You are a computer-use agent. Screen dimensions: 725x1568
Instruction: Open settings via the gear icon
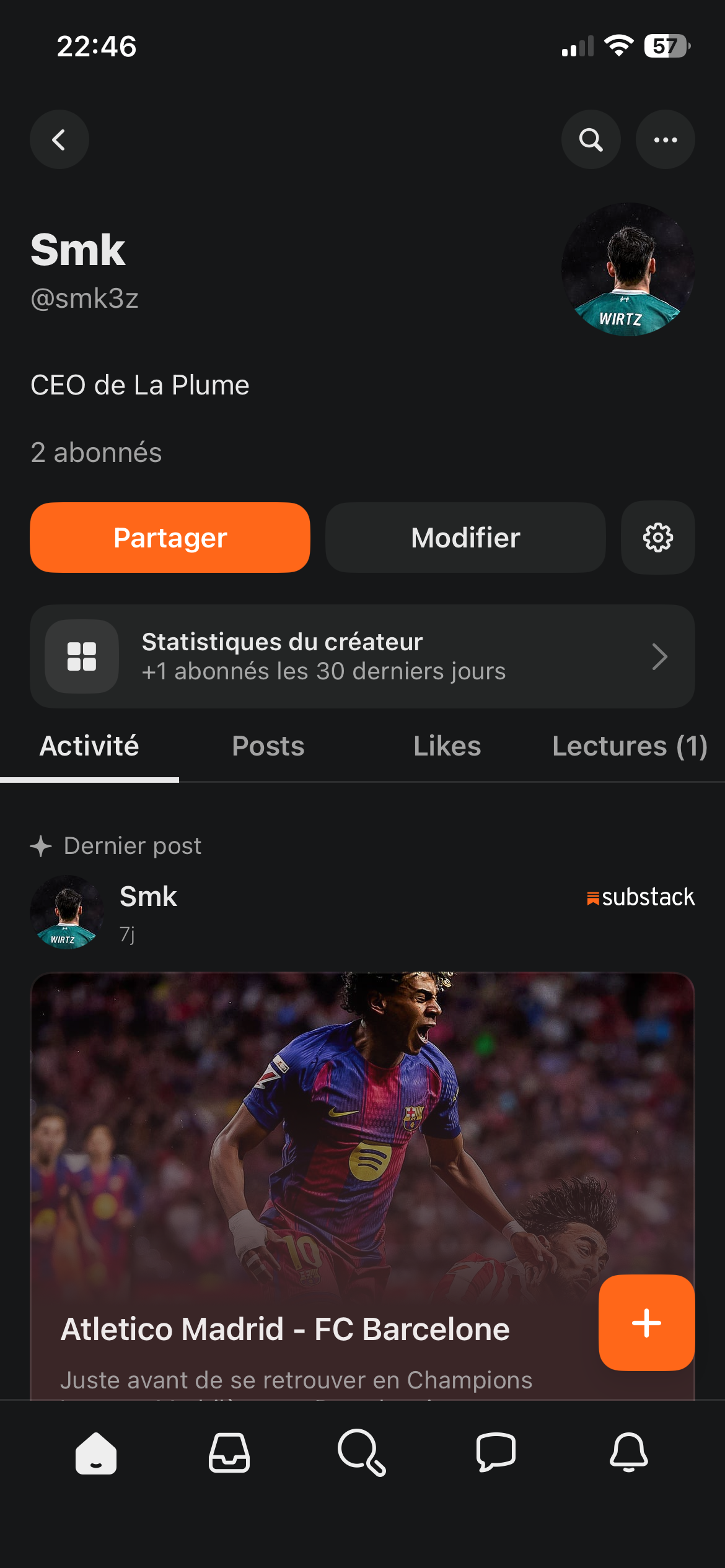tap(657, 538)
